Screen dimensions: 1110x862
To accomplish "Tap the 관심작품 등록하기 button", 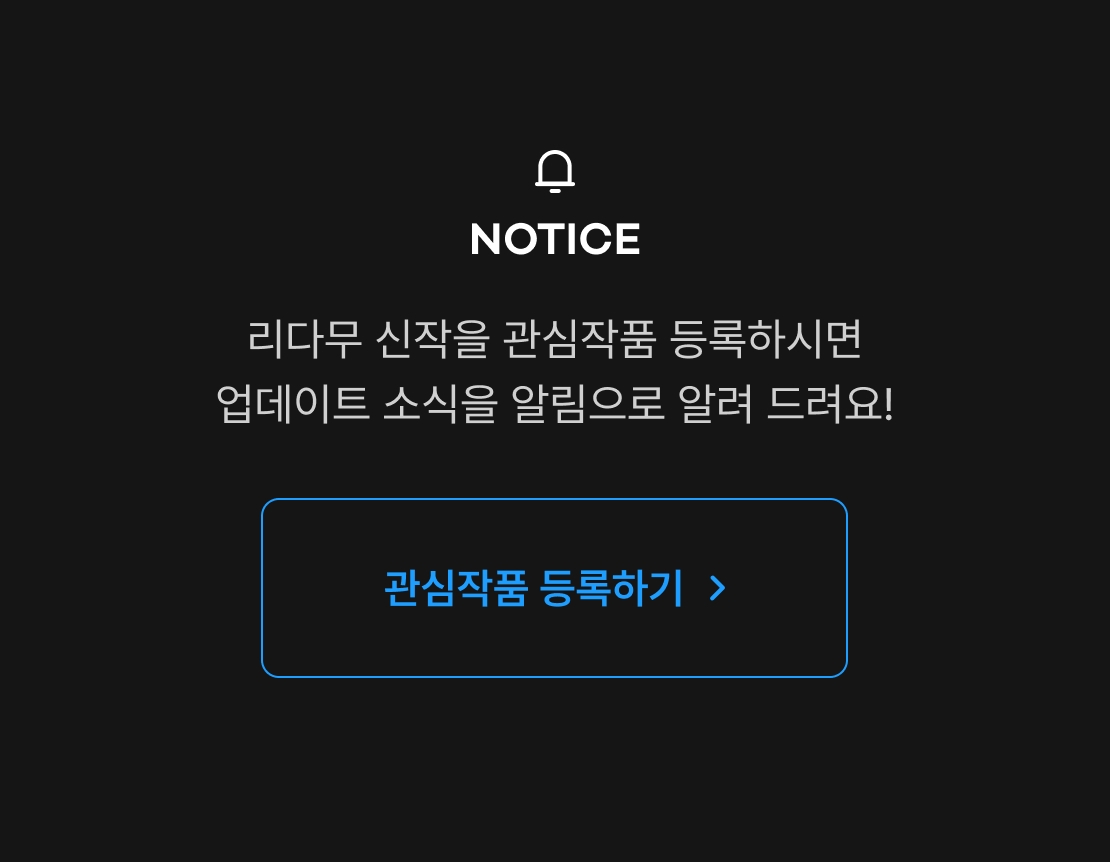I will (x=554, y=588).
